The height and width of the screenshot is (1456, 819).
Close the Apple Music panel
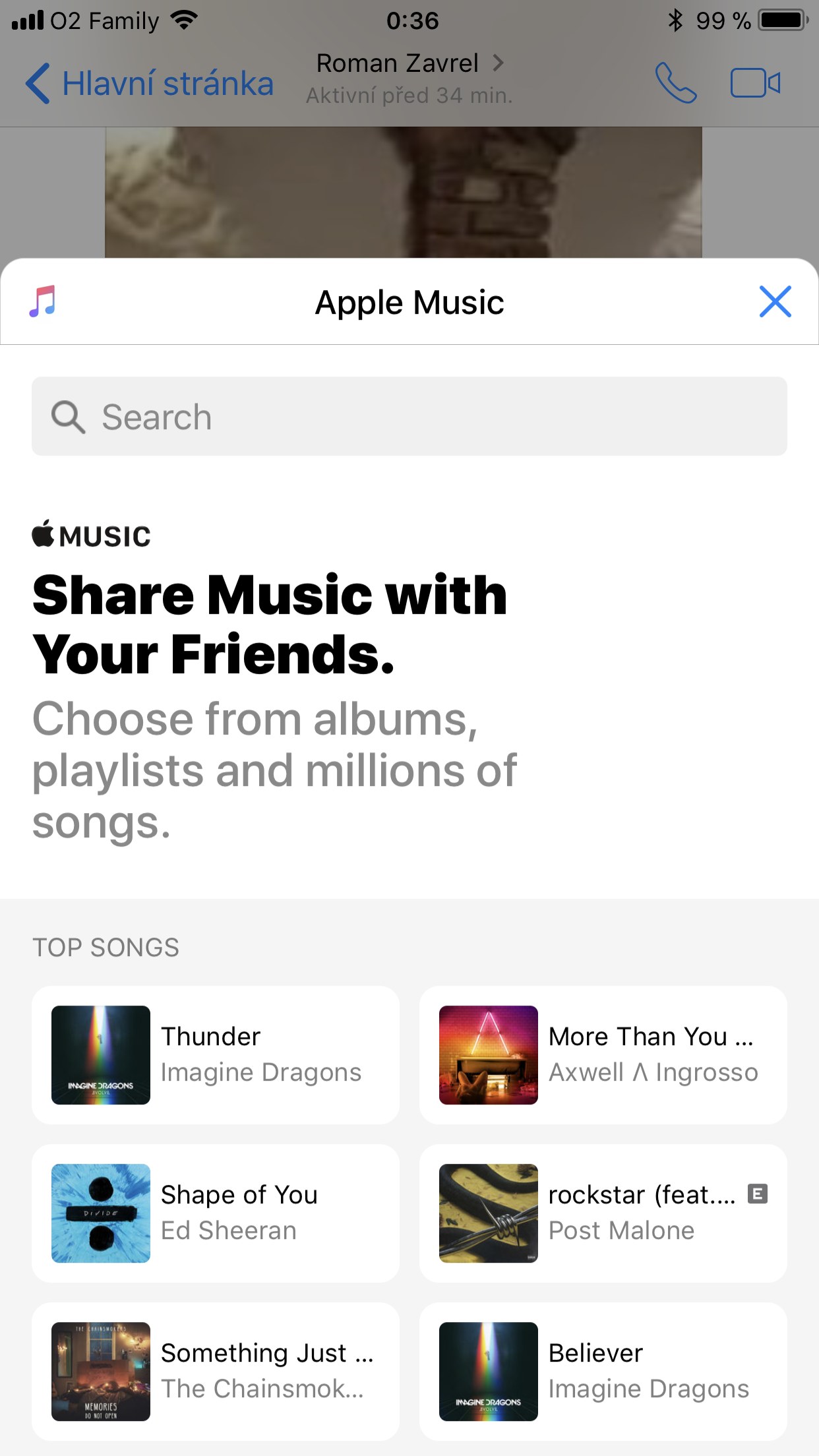[775, 302]
